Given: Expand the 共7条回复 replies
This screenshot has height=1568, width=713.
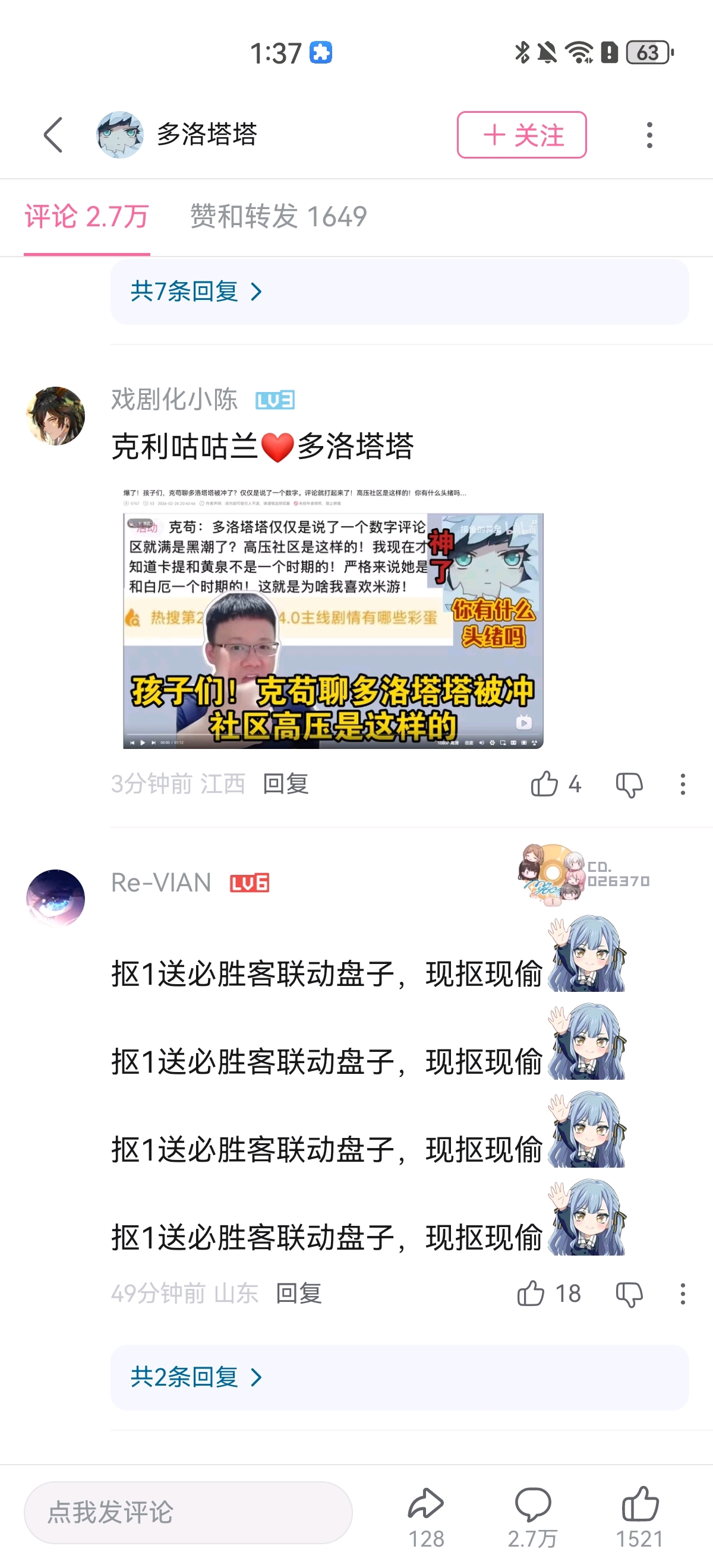Looking at the screenshot, I should point(196,292).
